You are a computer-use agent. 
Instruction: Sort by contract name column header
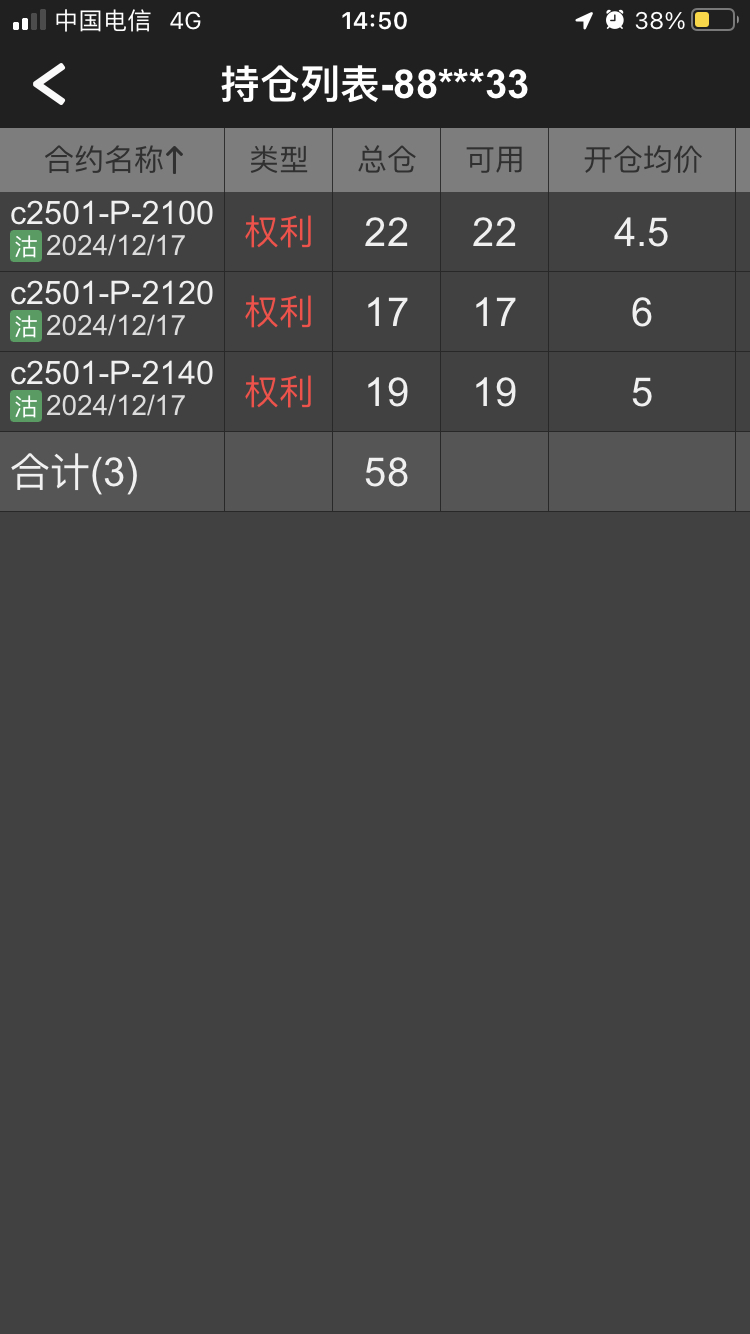click(x=113, y=160)
